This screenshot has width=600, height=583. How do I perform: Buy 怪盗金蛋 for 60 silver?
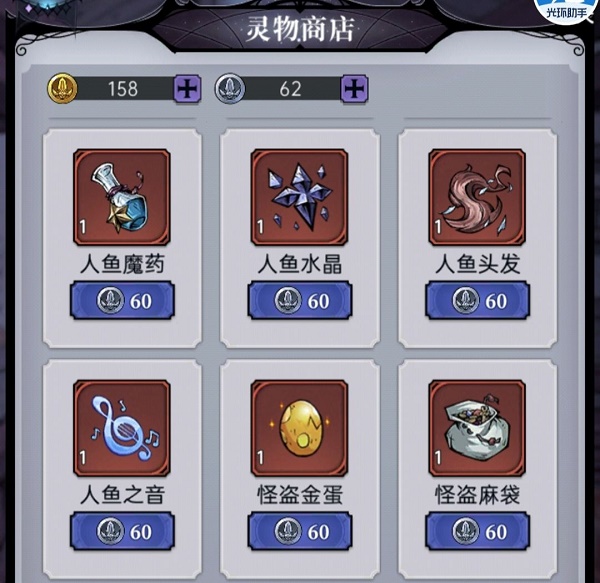[x=299, y=531]
